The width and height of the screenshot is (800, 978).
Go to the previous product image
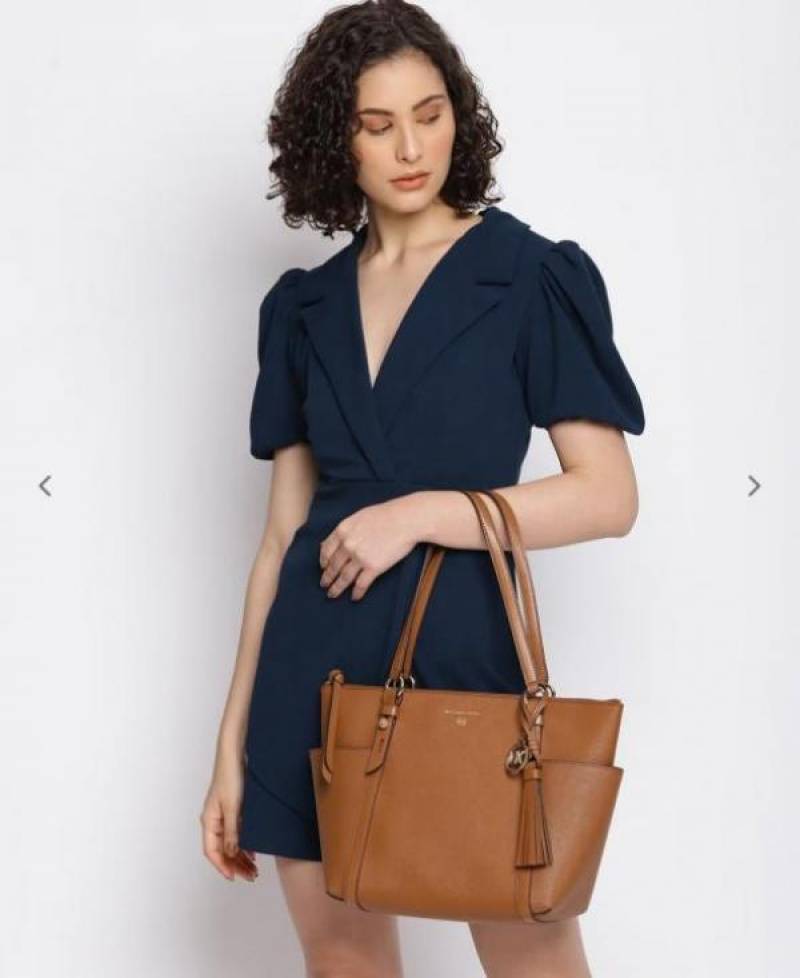(45, 487)
